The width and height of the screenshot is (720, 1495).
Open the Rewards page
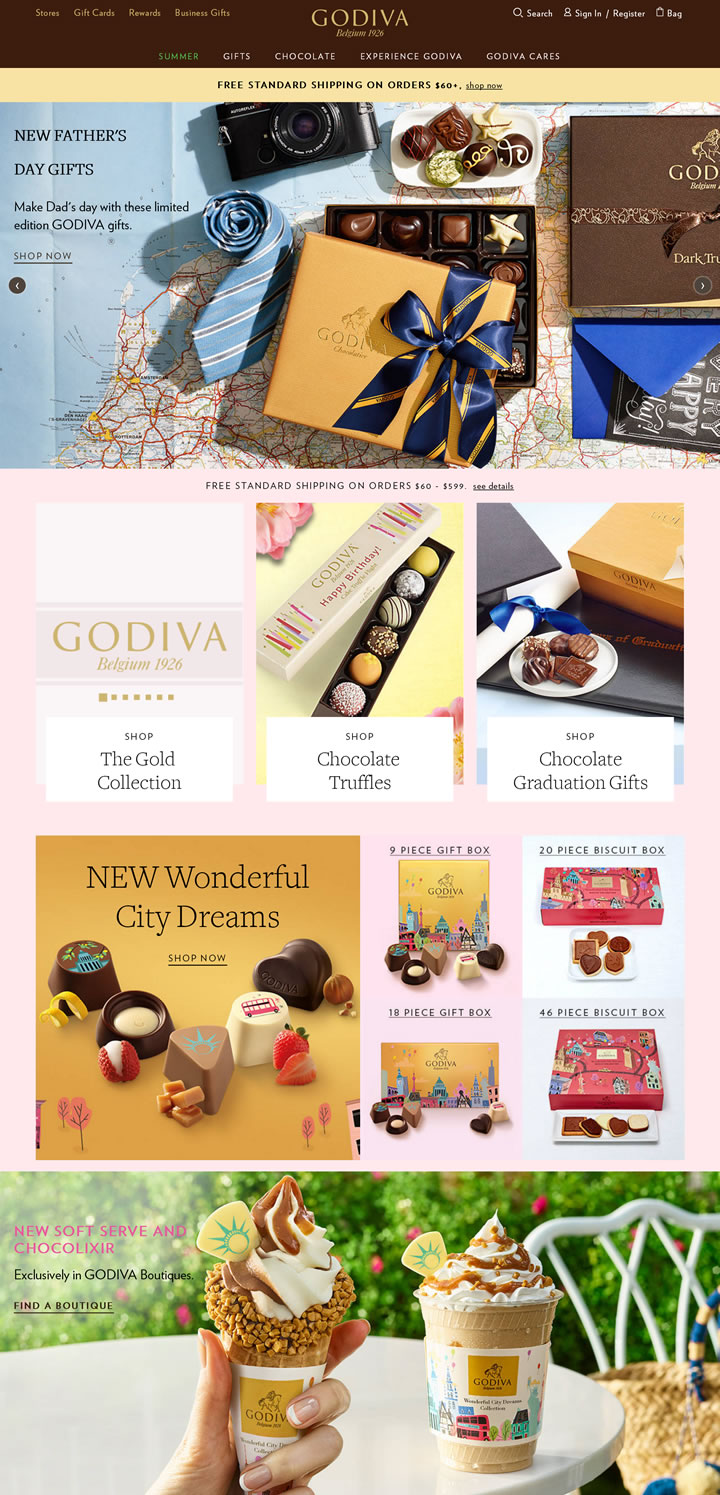tap(144, 13)
